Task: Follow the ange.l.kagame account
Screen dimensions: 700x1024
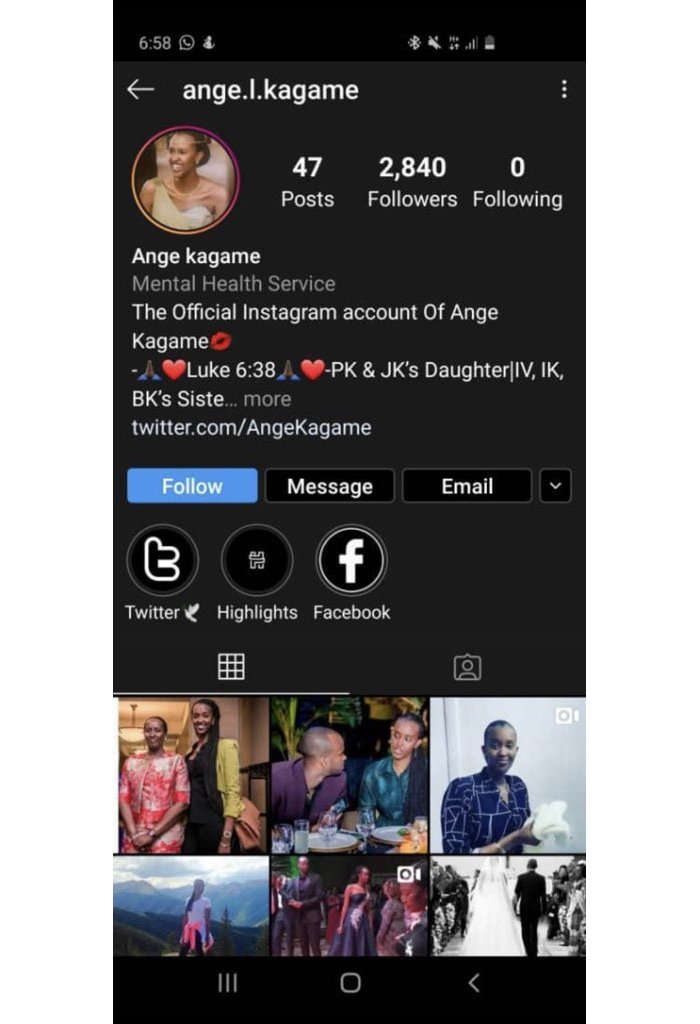Action: pos(192,486)
